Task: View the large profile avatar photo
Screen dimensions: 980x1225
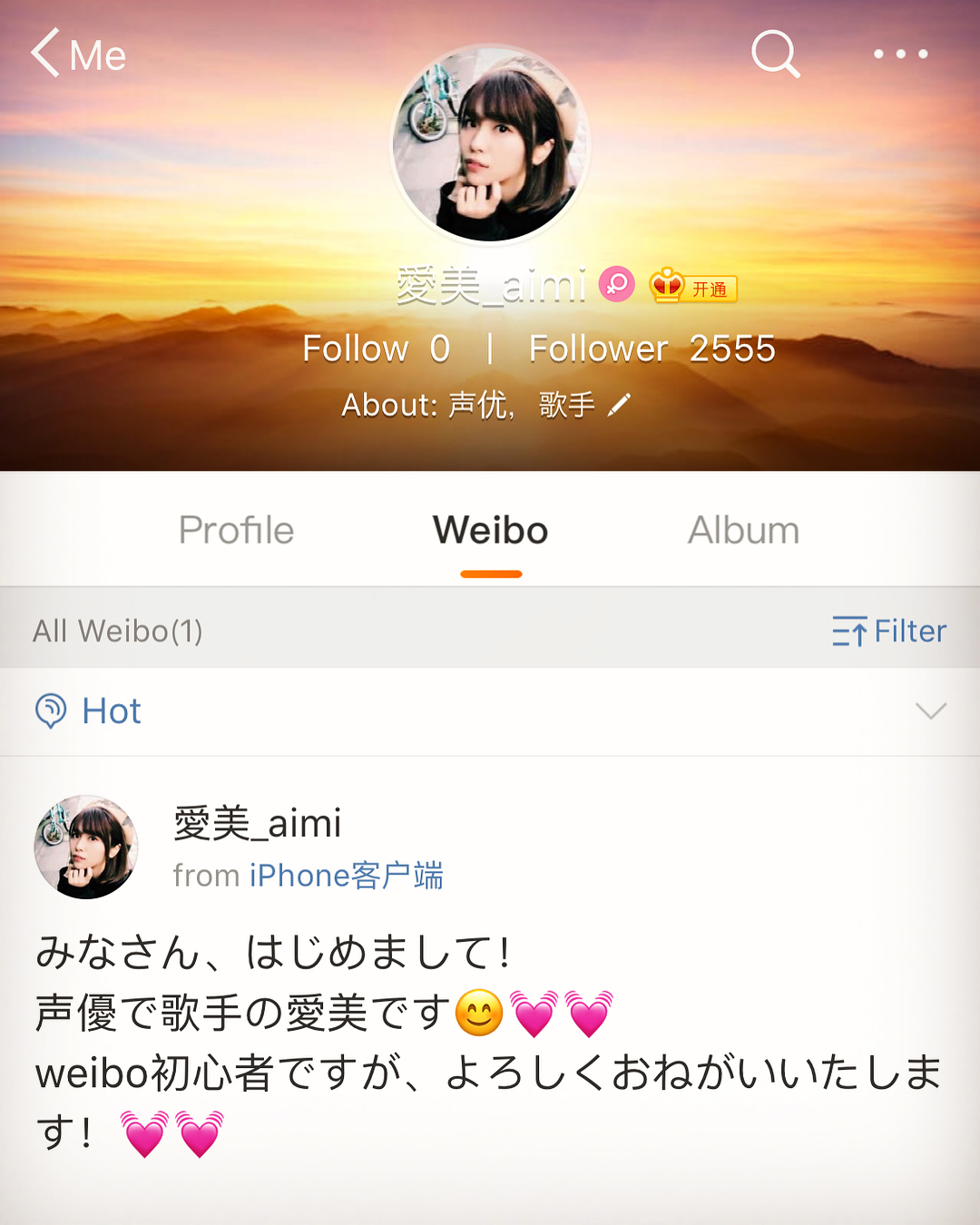Action: click(x=490, y=145)
